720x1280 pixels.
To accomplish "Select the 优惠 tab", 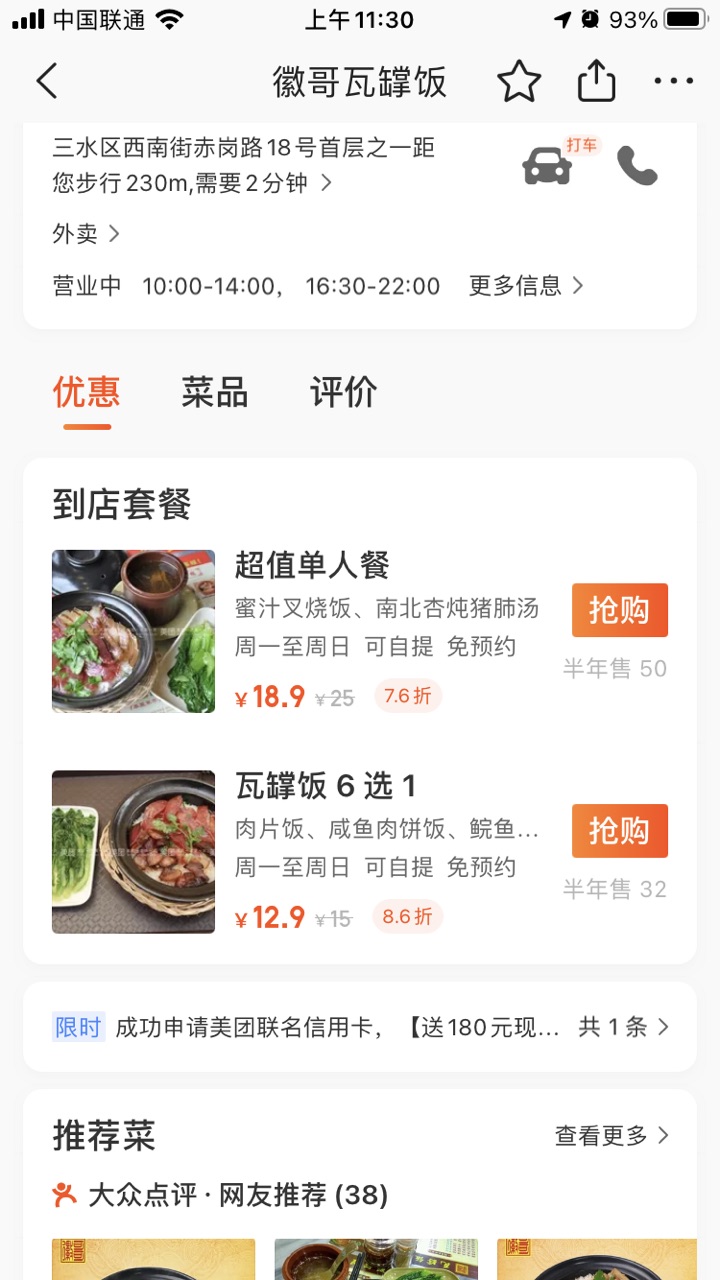I will pyautogui.click(x=86, y=392).
